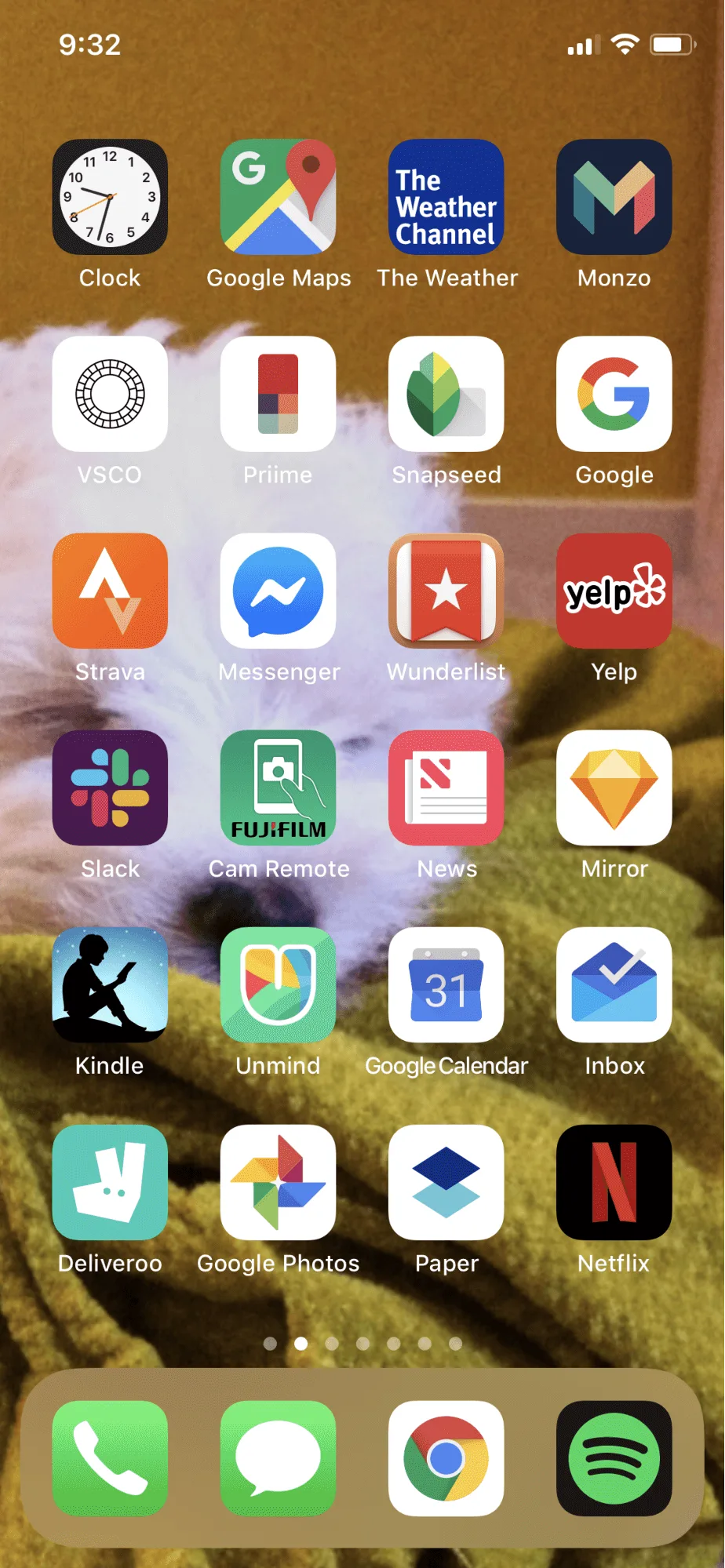Viewport: 725px width, 1568px height.
Task: Open Messenger
Action: tap(278, 591)
